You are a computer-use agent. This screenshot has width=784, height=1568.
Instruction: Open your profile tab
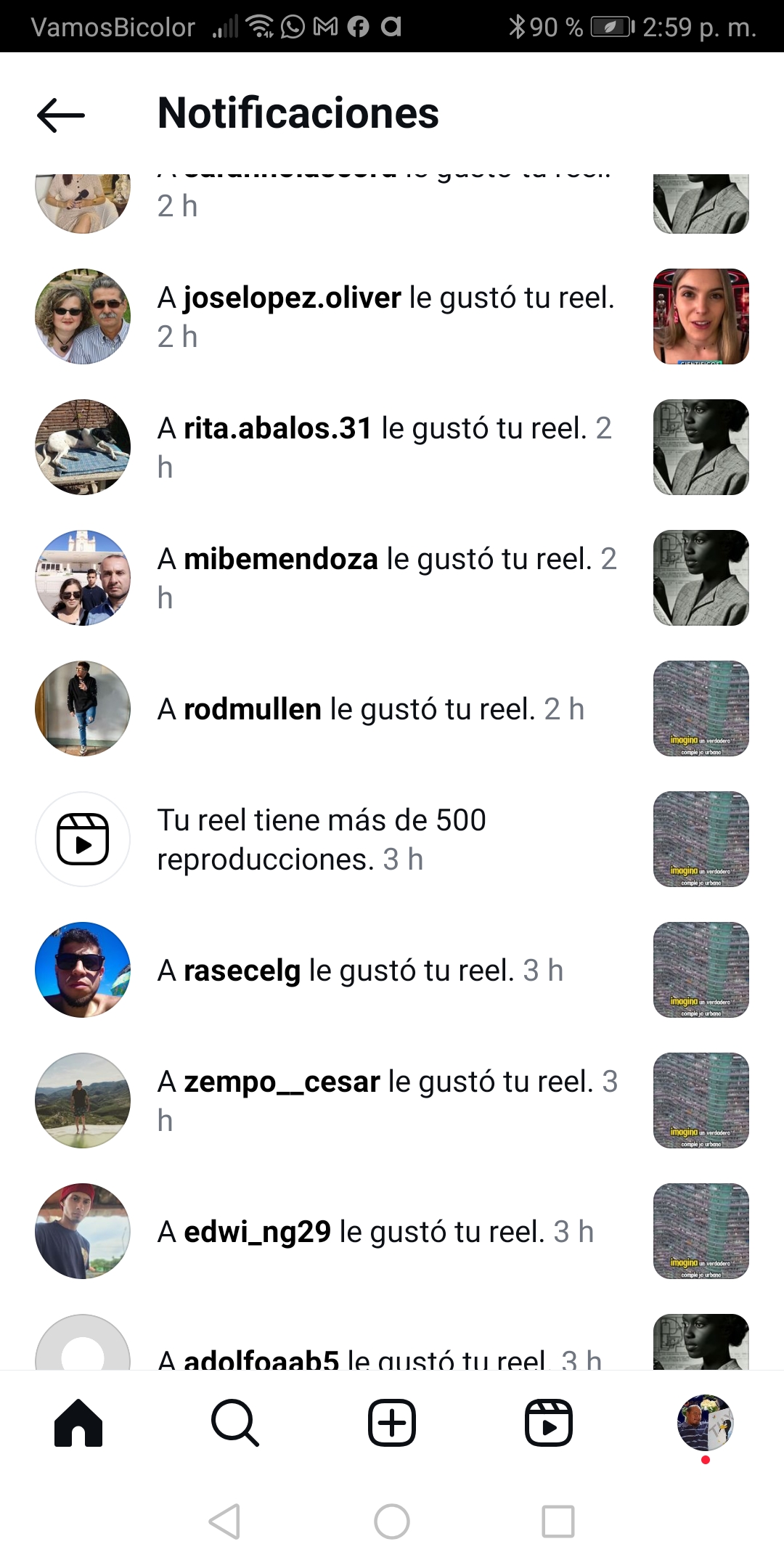705,1423
